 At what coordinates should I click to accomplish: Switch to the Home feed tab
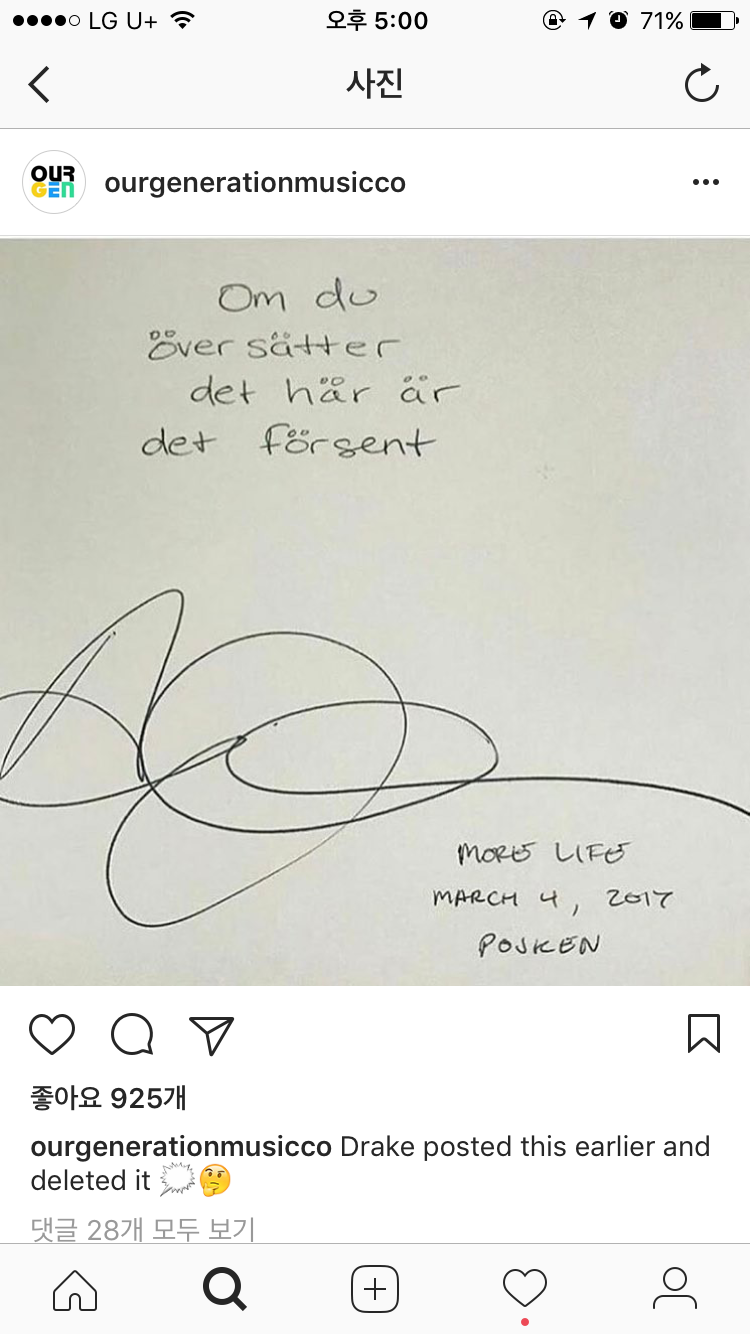[x=75, y=1289]
